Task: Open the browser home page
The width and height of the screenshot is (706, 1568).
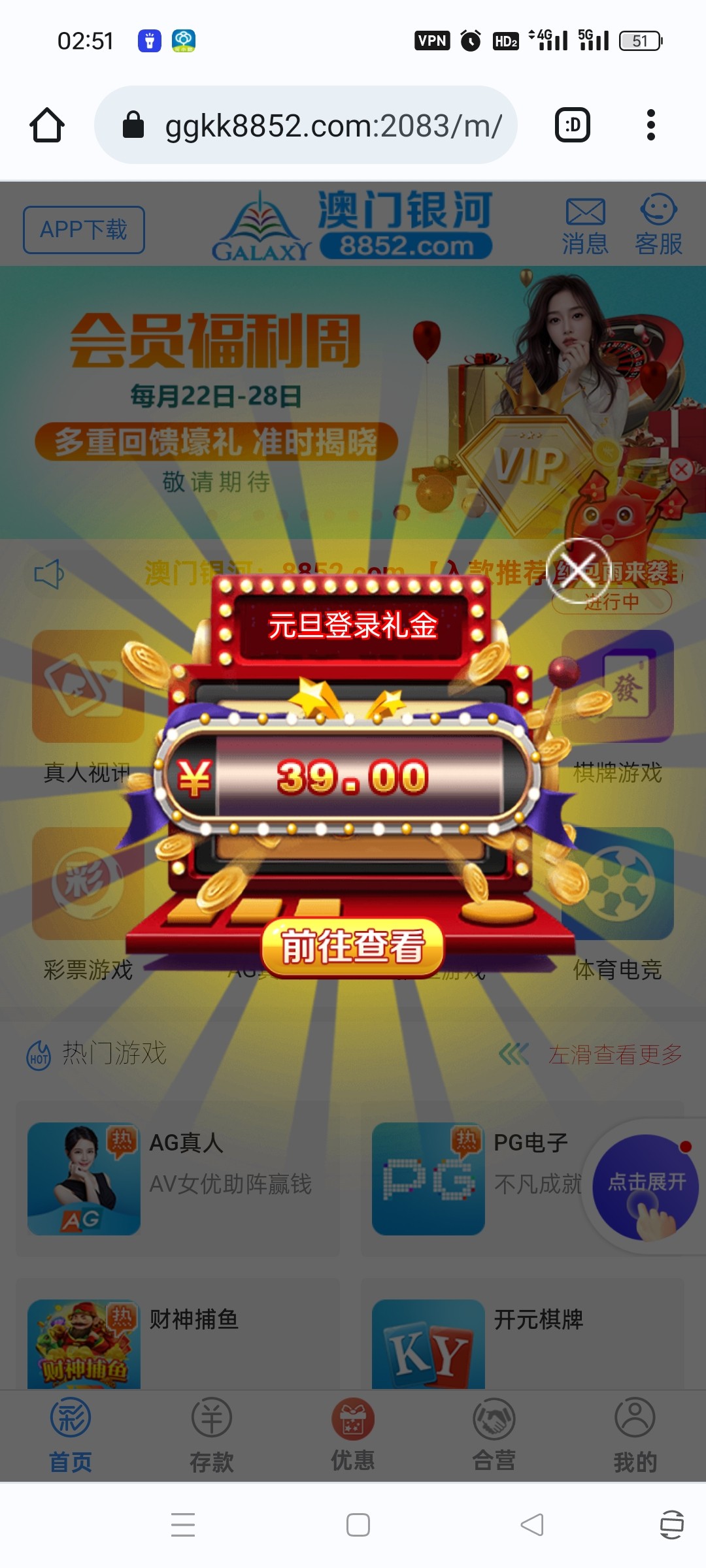Action: (47, 125)
